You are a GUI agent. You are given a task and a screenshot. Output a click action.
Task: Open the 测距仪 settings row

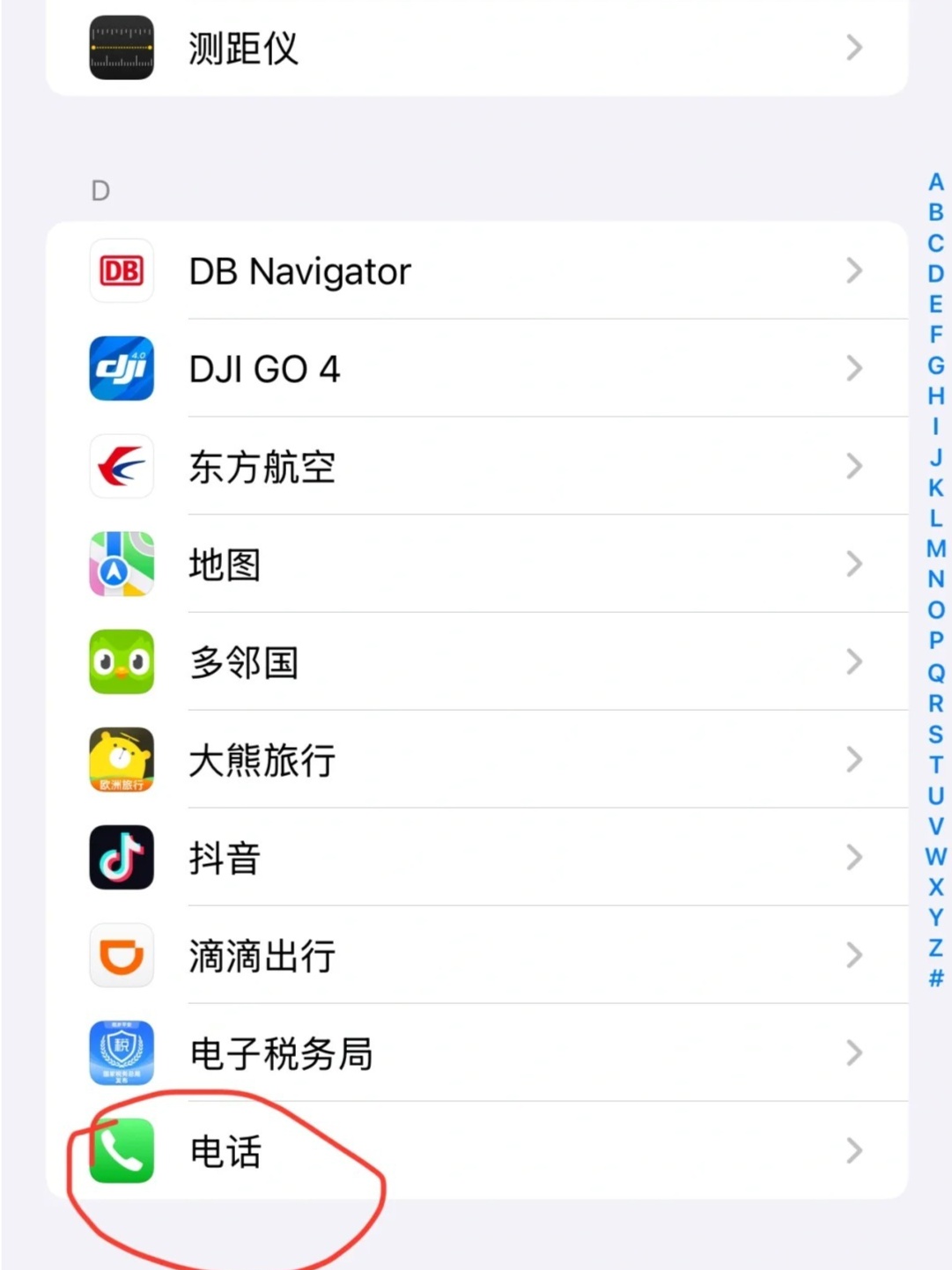476,48
